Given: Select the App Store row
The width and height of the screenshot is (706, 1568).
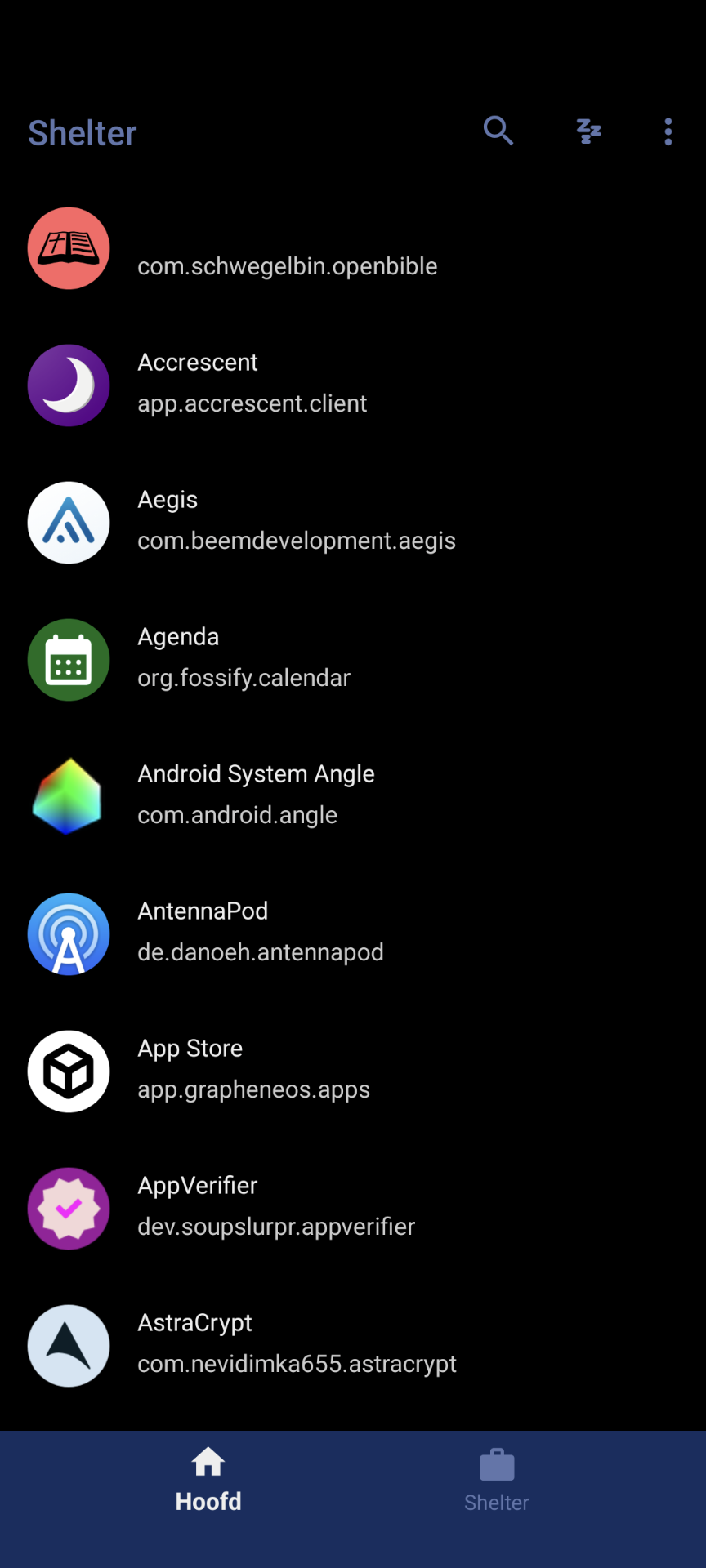Looking at the screenshot, I should pos(353,1070).
